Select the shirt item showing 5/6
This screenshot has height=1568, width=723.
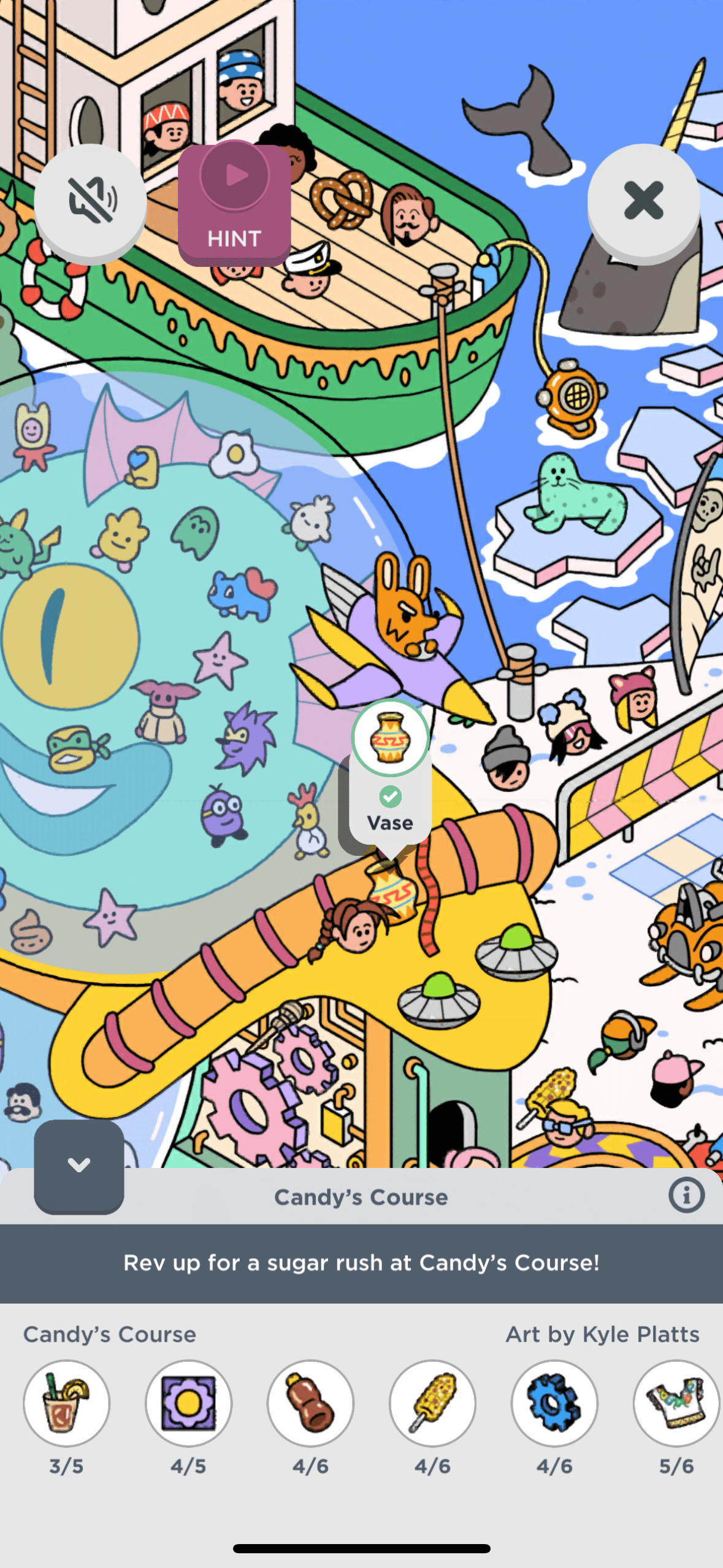coord(676,1404)
